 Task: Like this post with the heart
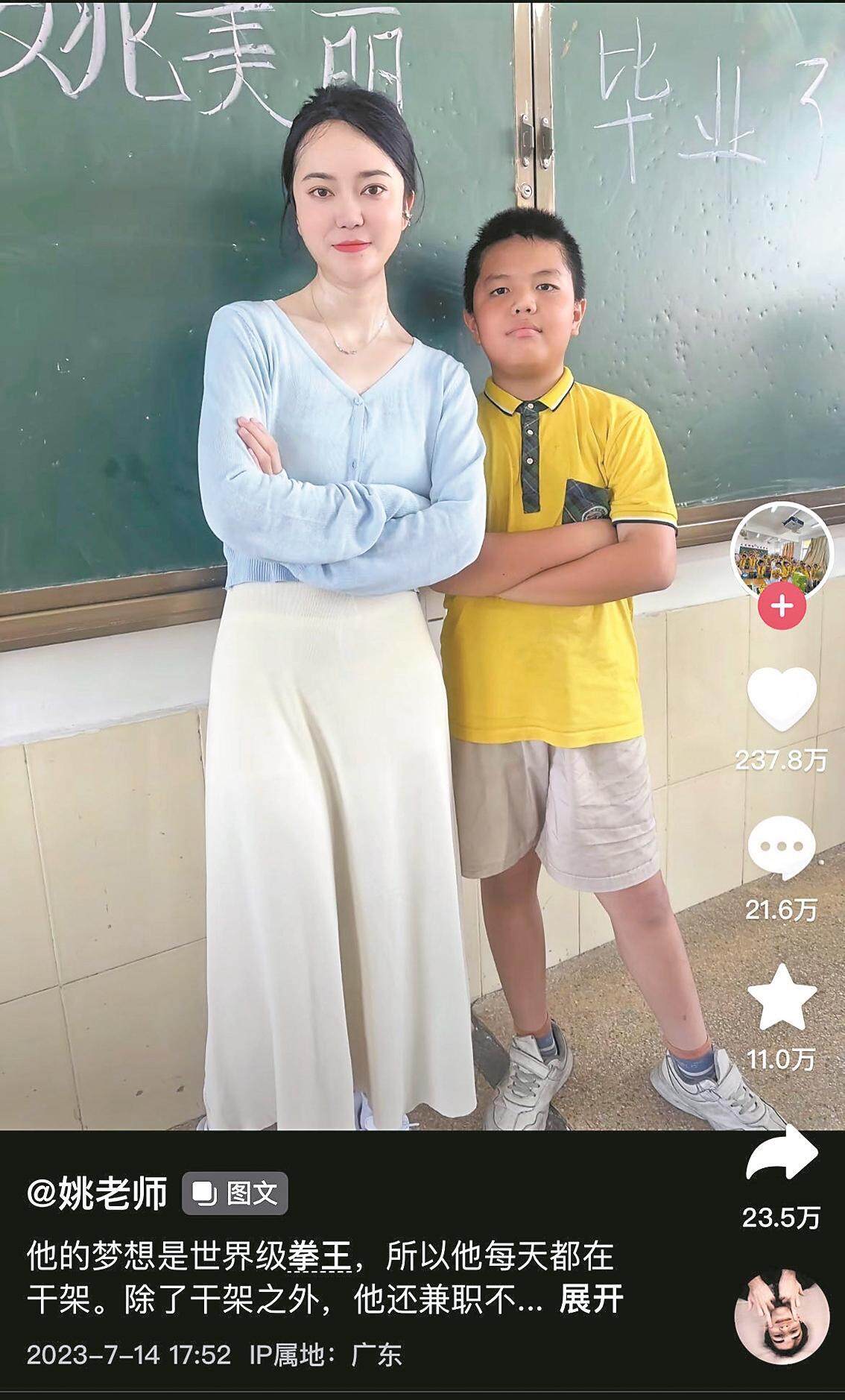[x=781, y=699]
